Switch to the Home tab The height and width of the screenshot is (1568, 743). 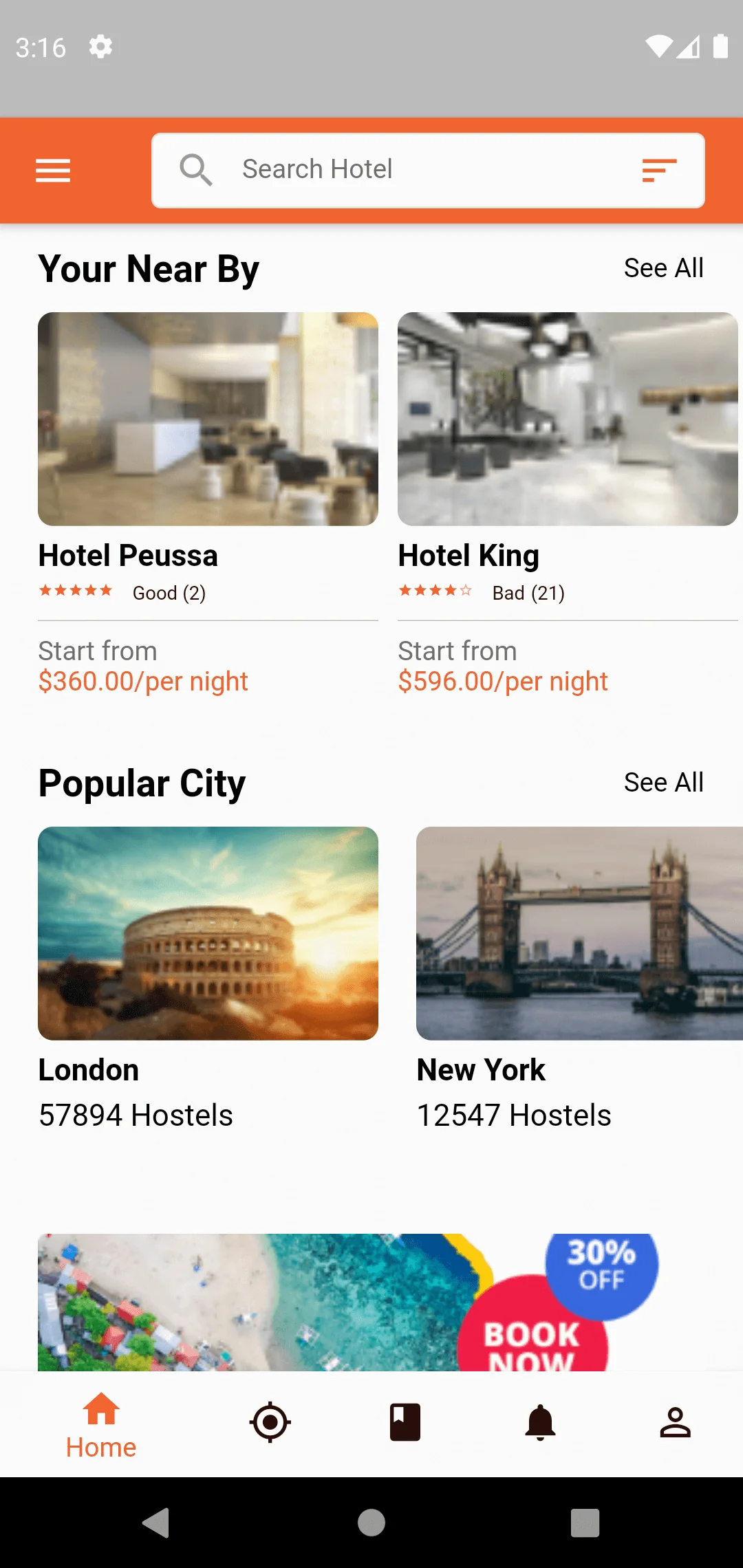[x=101, y=1424]
